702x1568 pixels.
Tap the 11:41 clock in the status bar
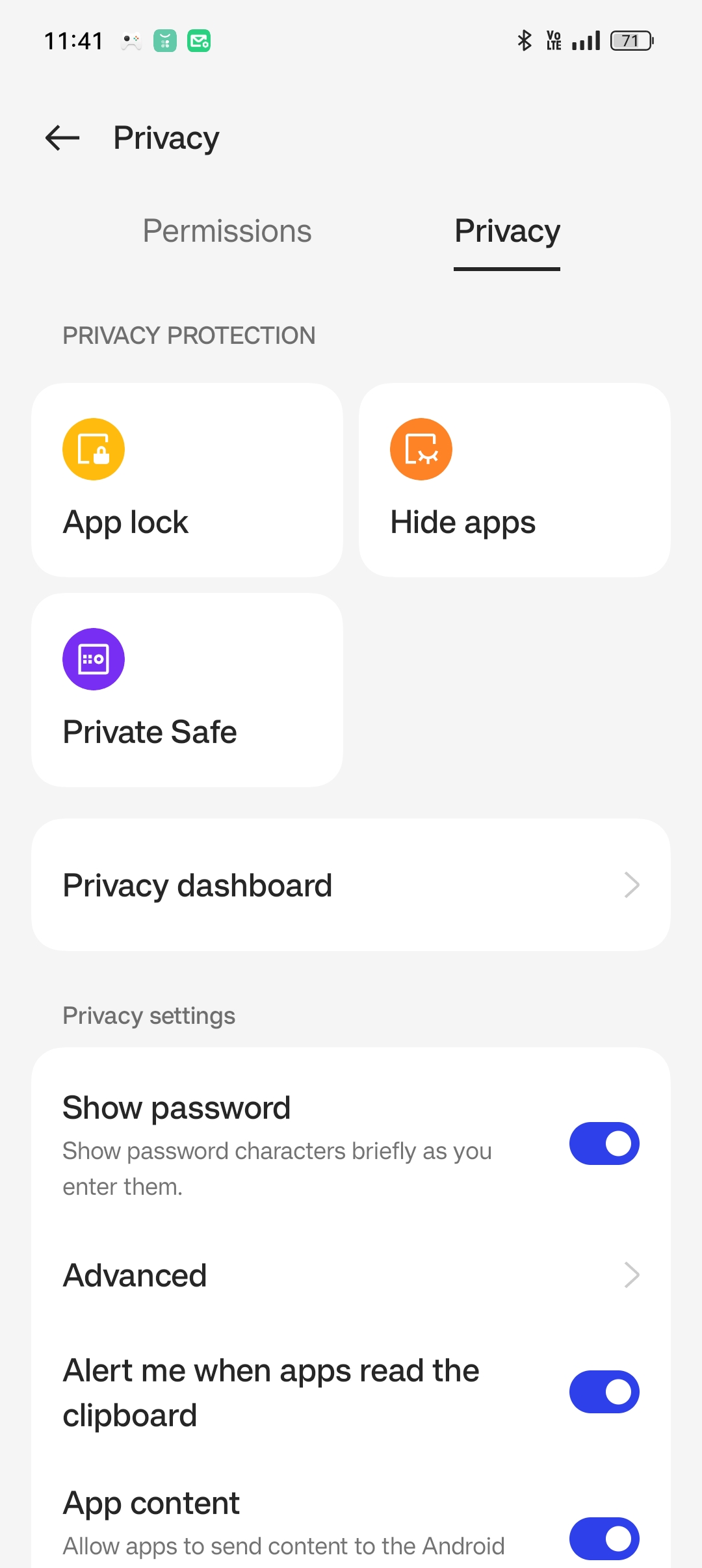click(x=74, y=40)
